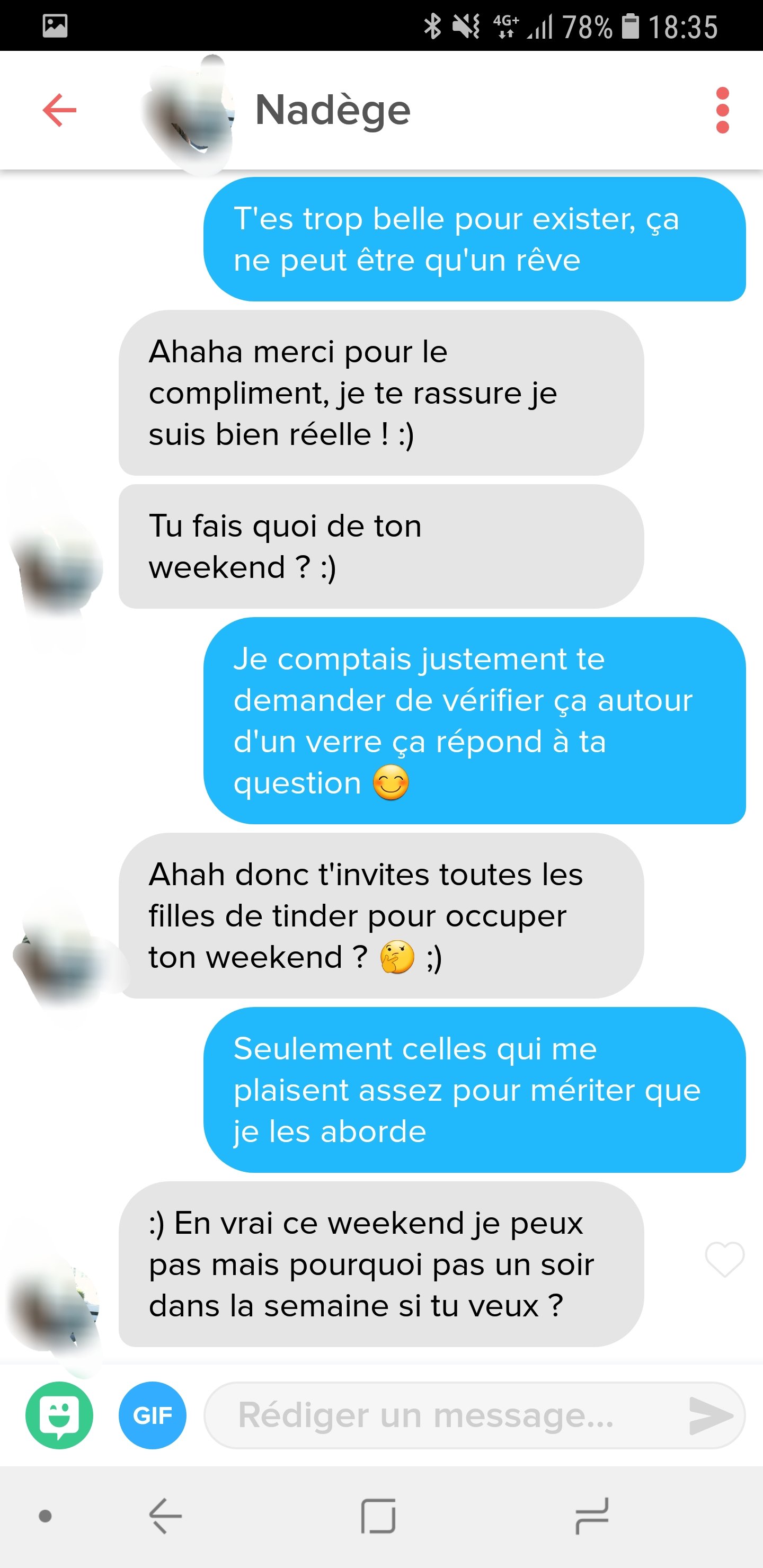
Task: Open Nadège's profile picture in header
Action: [189, 113]
